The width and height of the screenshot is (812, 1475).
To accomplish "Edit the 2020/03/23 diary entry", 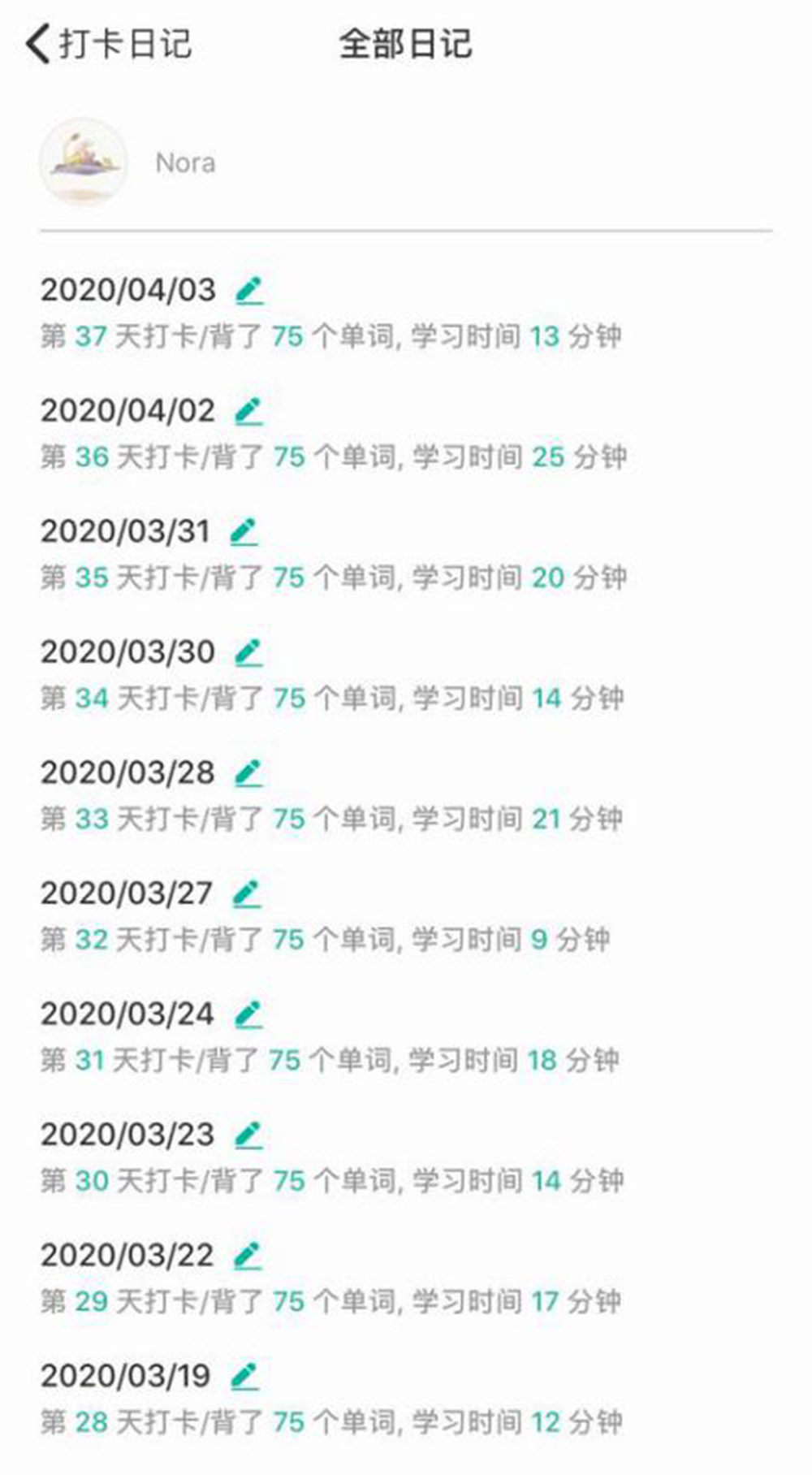I will [x=248, y=1135].
